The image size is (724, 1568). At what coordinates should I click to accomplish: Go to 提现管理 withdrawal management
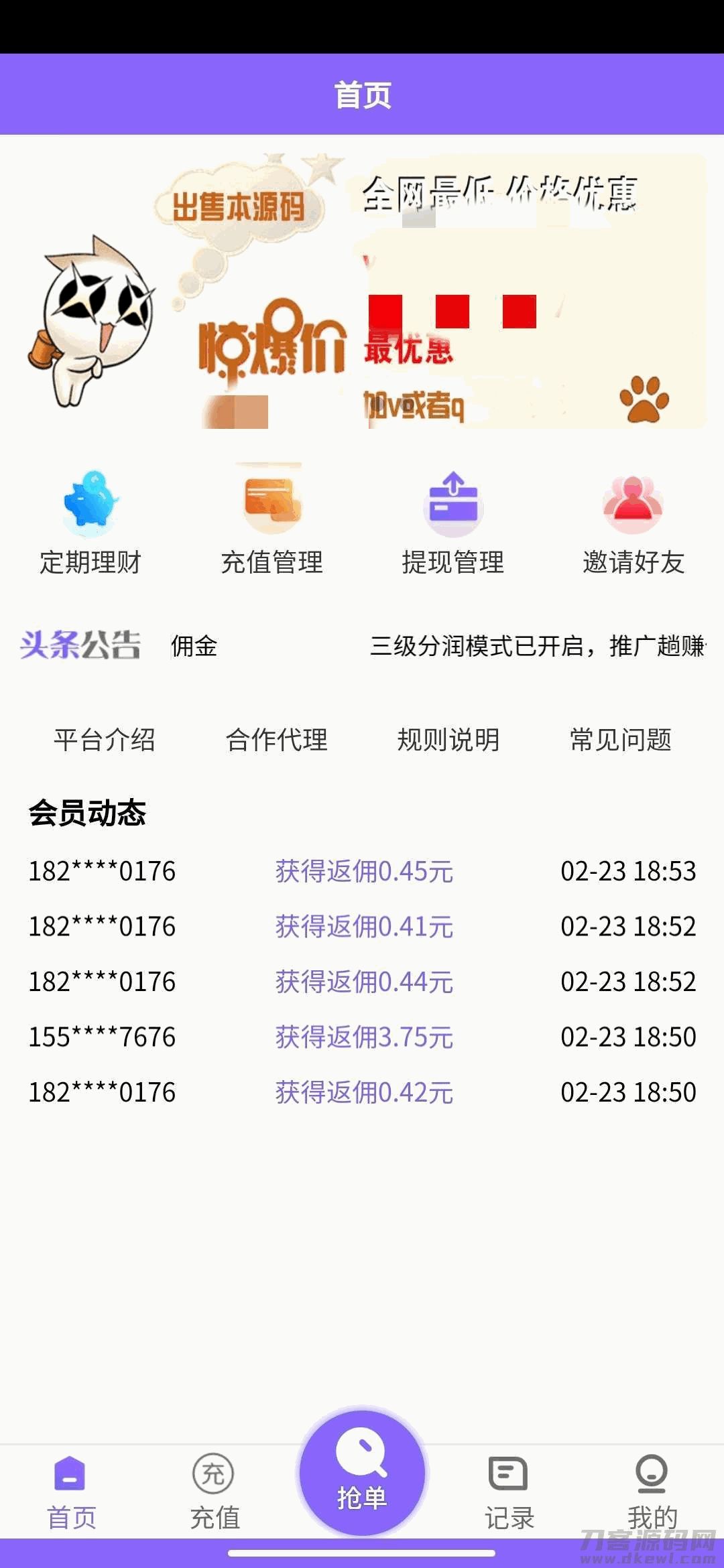tap(452, 523)
